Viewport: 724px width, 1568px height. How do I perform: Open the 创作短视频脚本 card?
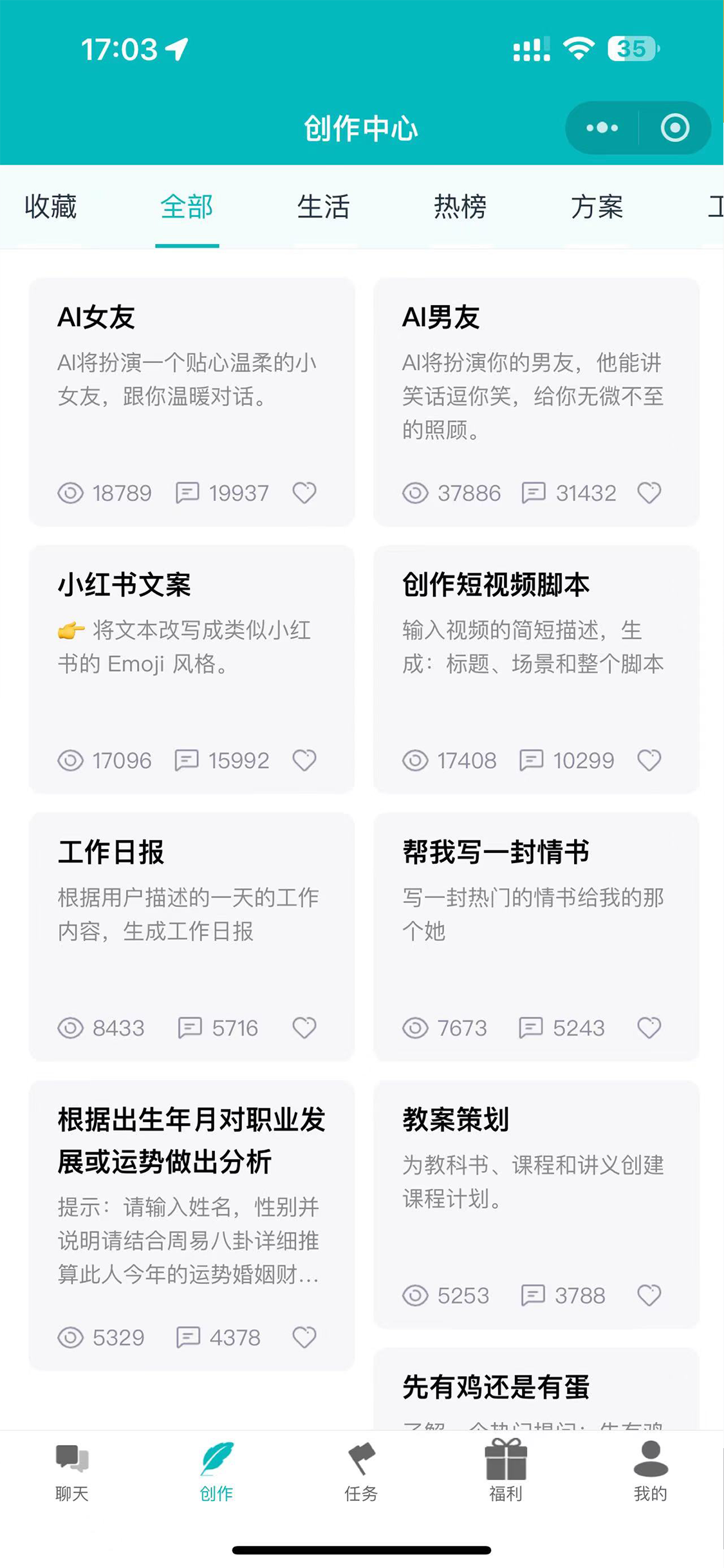point(536,669)
